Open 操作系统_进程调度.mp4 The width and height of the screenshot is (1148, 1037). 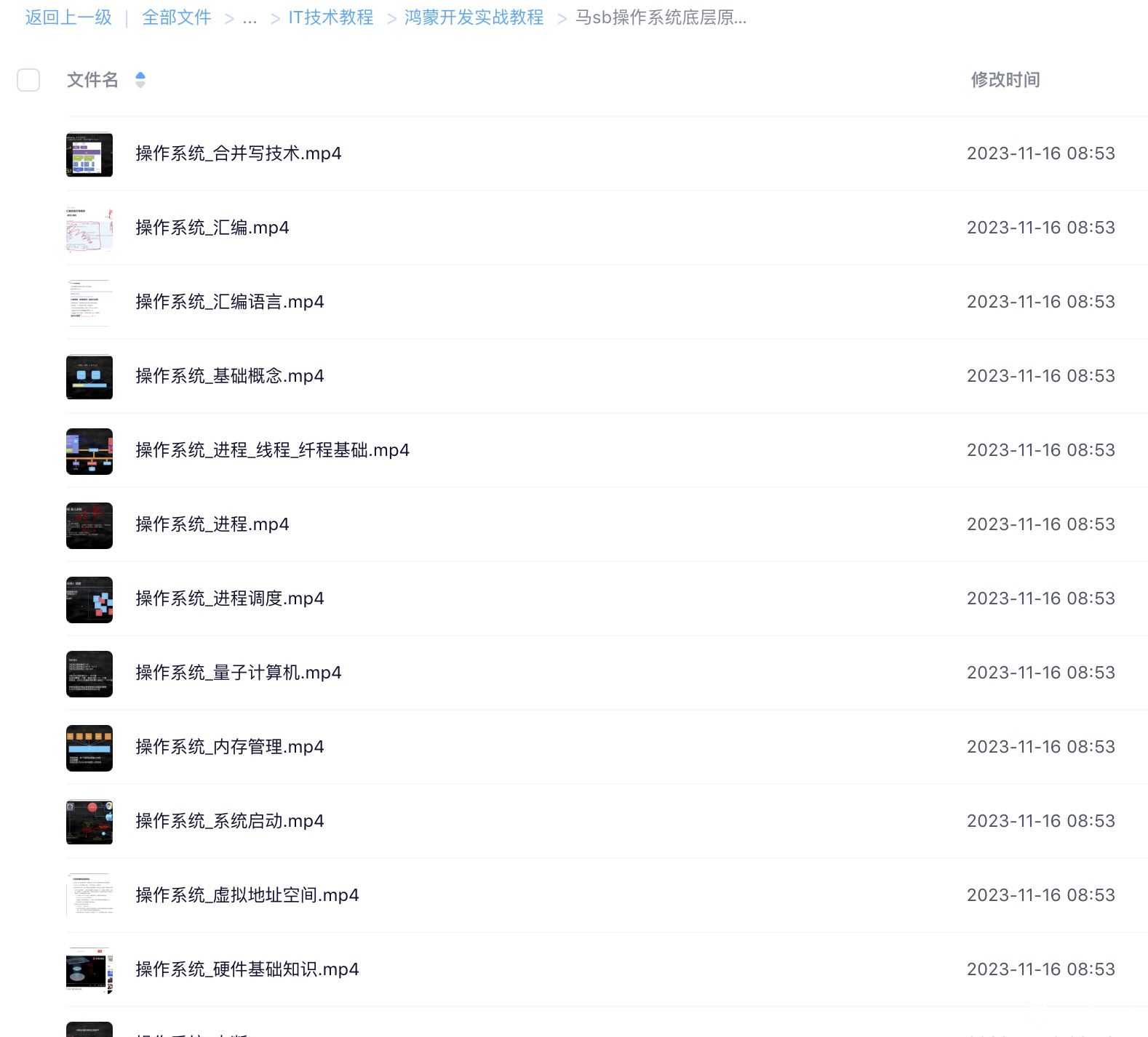coord(229,598)
